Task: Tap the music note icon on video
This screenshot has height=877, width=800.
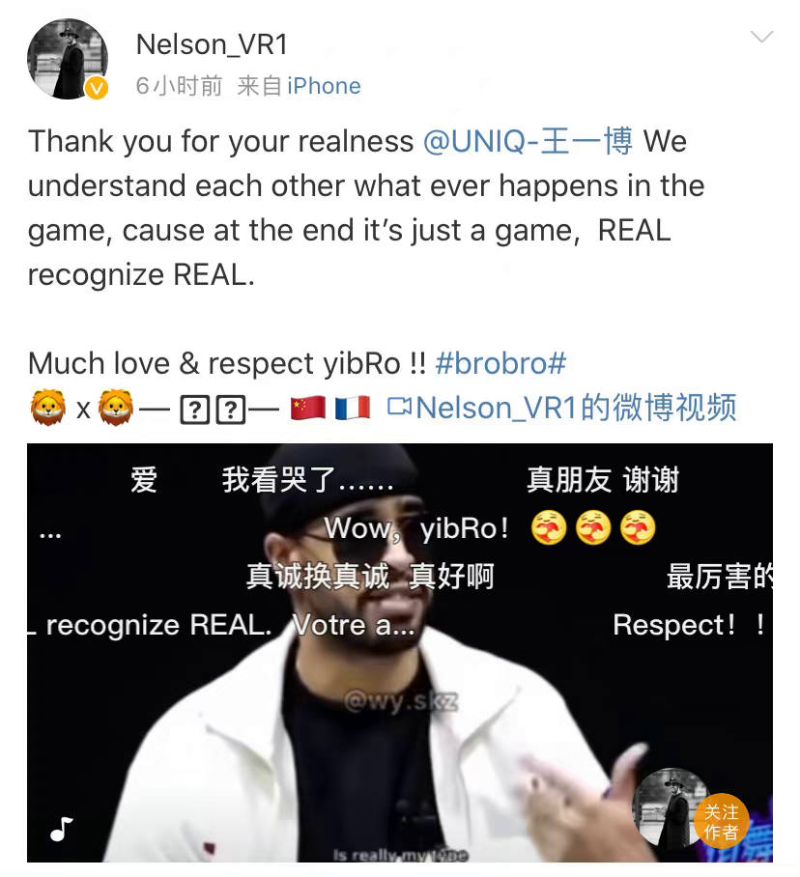Action: tap(62, 829)
